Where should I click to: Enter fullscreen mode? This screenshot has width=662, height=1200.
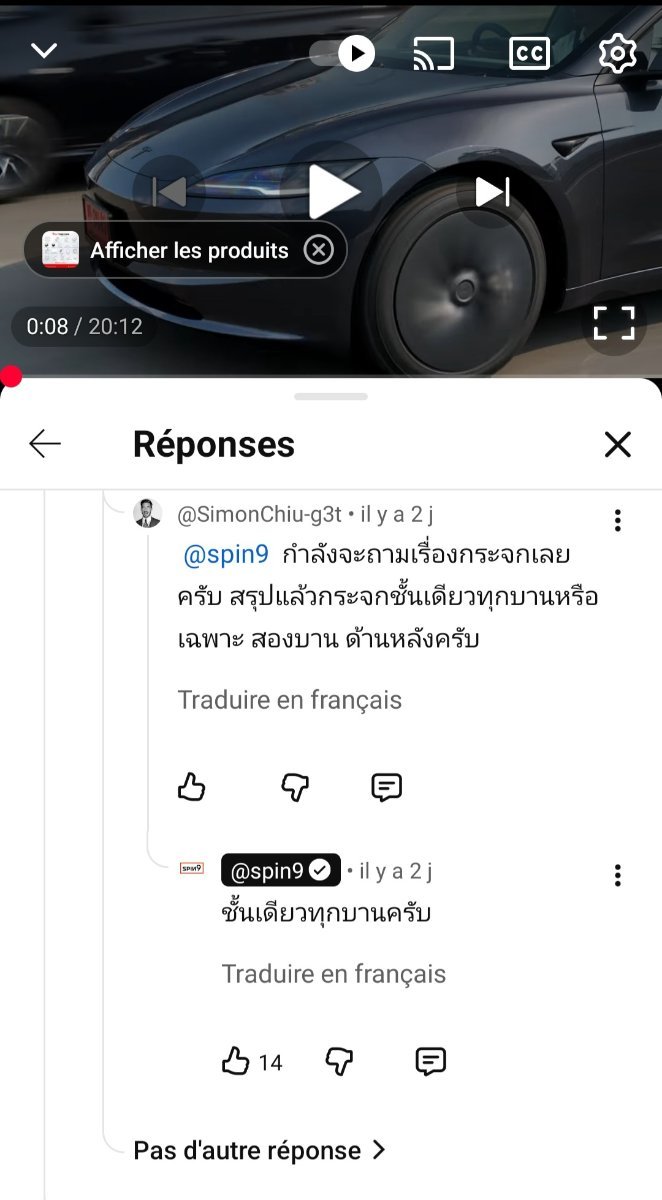[x=613, y=323]
